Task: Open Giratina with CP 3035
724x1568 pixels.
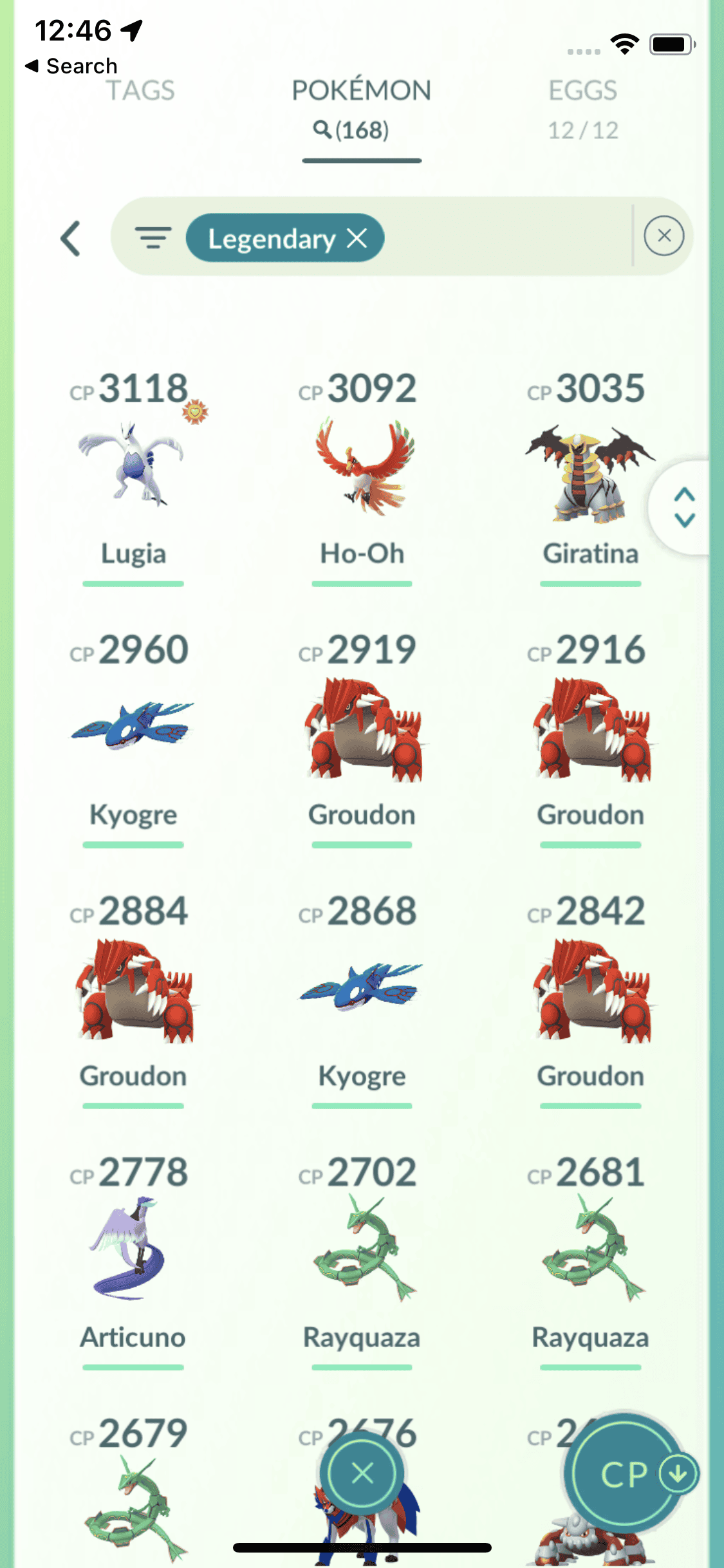Action: point(590,473)
